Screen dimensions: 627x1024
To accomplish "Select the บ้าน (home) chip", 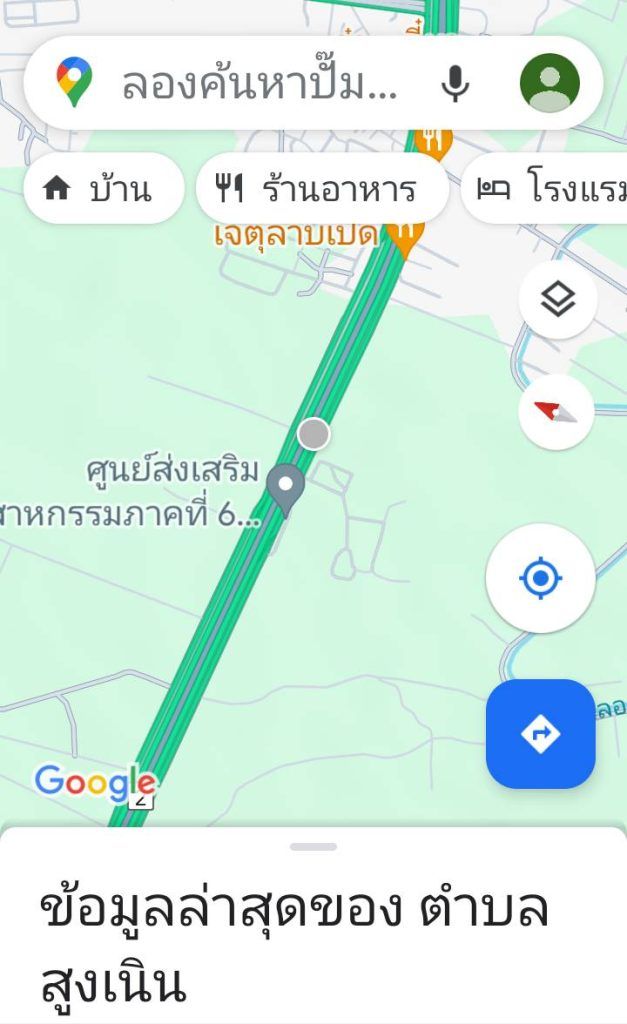I will pyautogui.click(x=104, y=188).
